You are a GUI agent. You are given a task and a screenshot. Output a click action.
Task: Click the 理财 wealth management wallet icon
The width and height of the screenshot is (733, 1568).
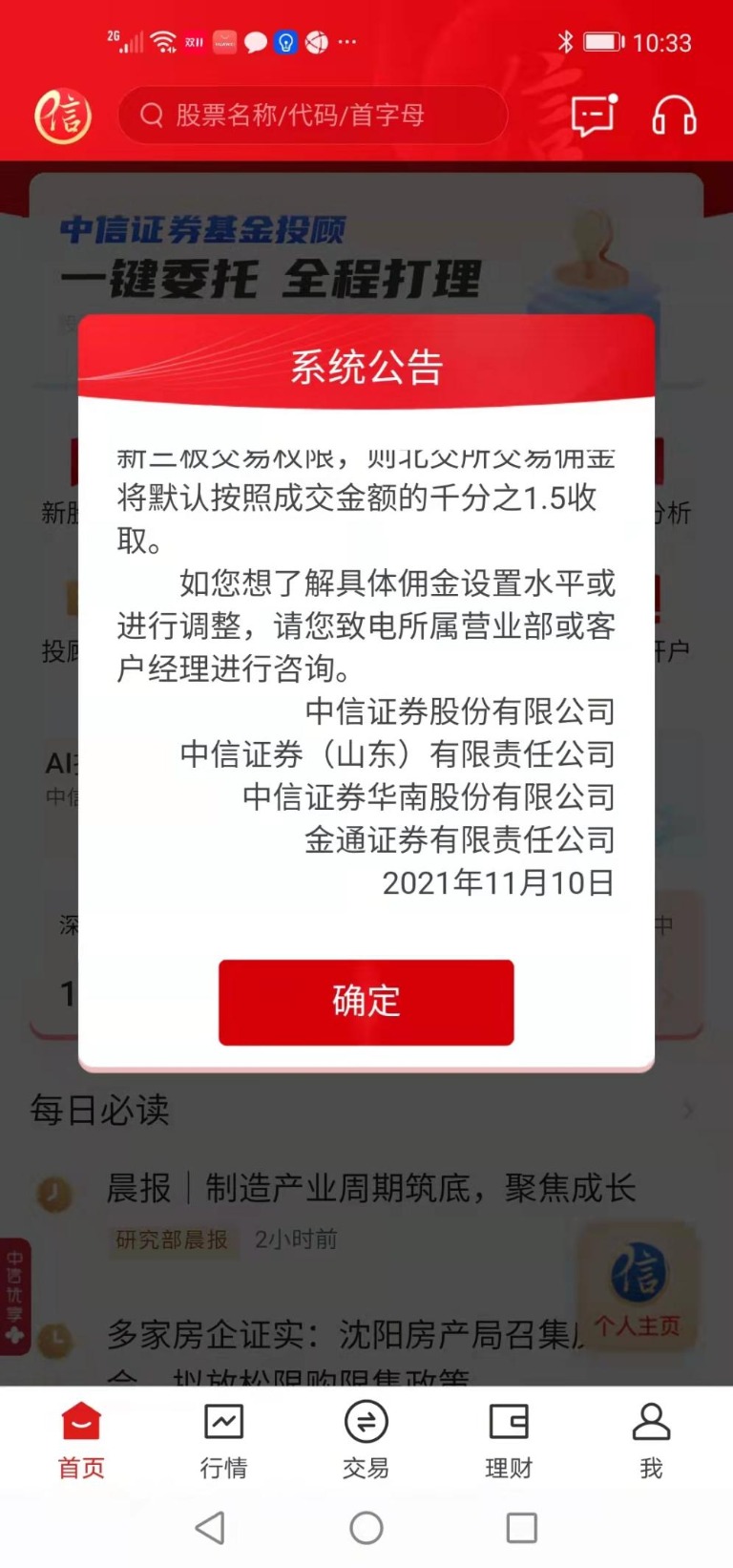509,1419
